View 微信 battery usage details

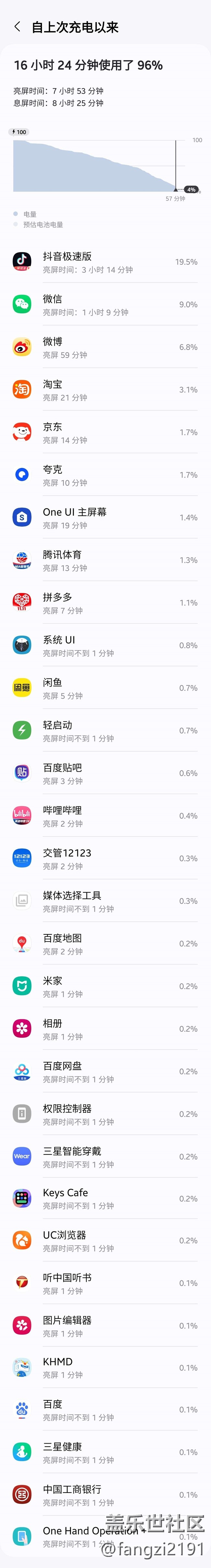point(105,305)
